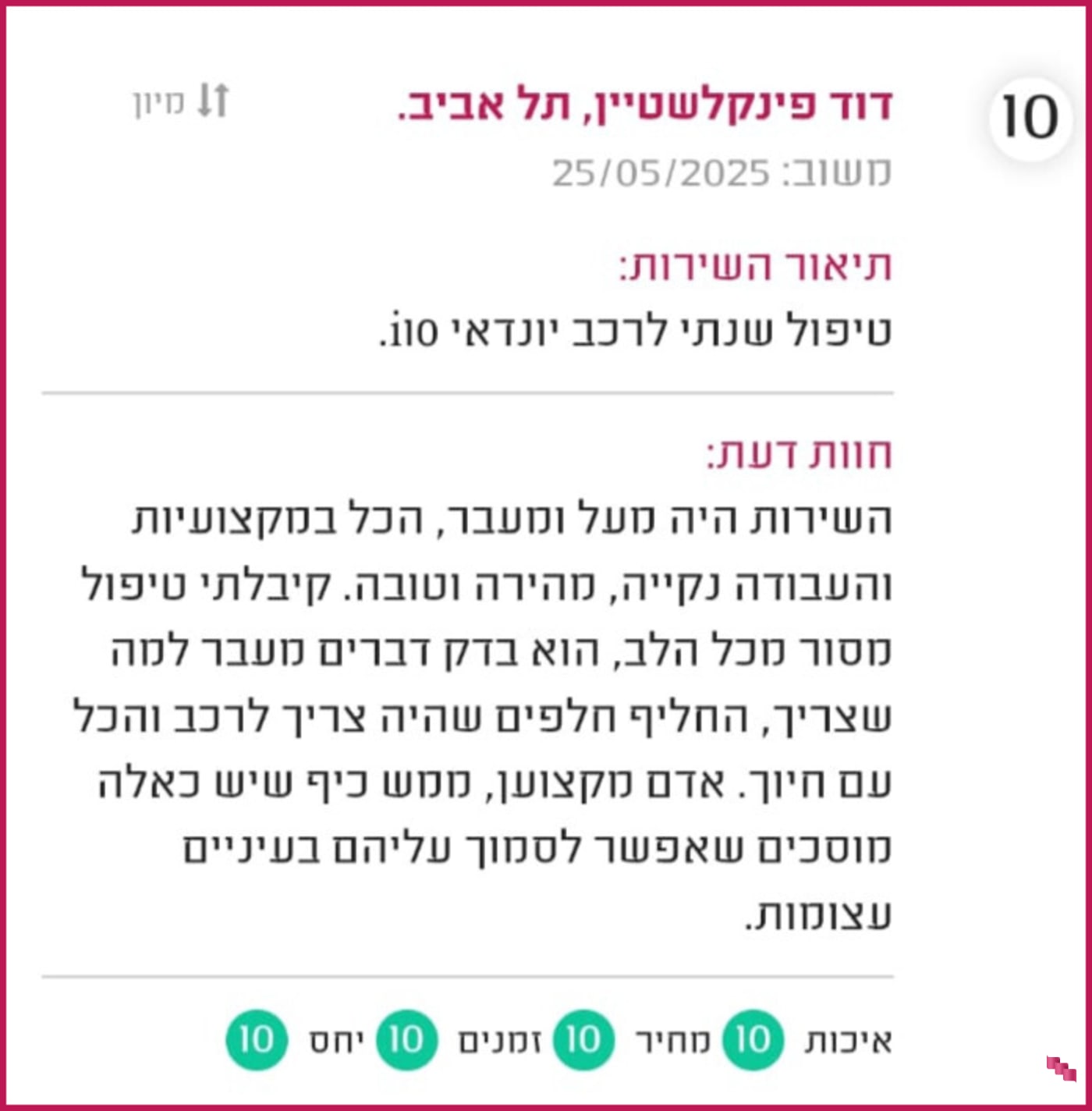This screenshot has height=1111, width=1092.
Task: Open the מיון sort options
Action: pyautogui.click(x=180, y=101)
